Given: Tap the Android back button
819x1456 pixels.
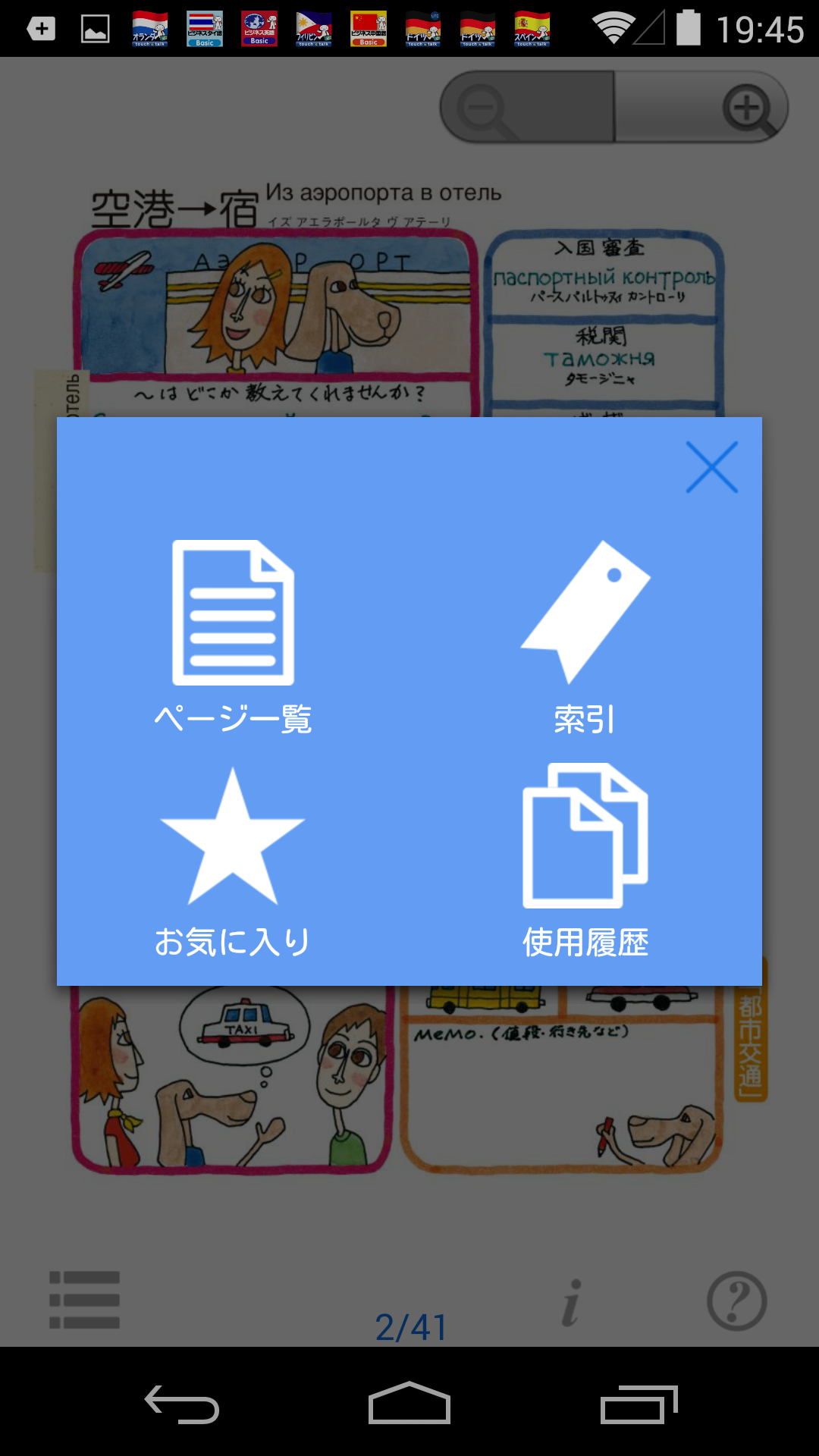Looking at the screenshot, I should click(182, 1404).
